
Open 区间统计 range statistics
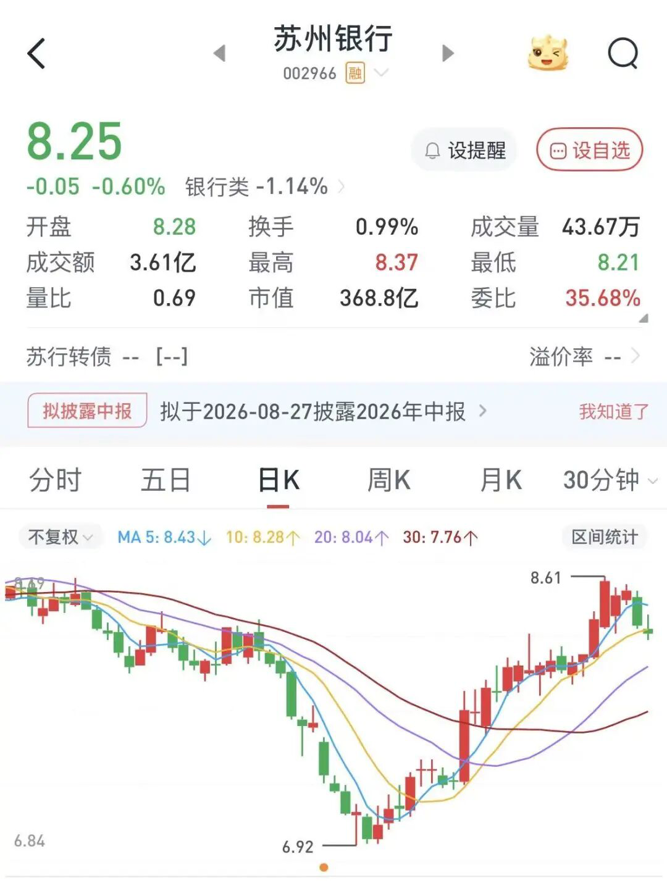pos(605,537)
